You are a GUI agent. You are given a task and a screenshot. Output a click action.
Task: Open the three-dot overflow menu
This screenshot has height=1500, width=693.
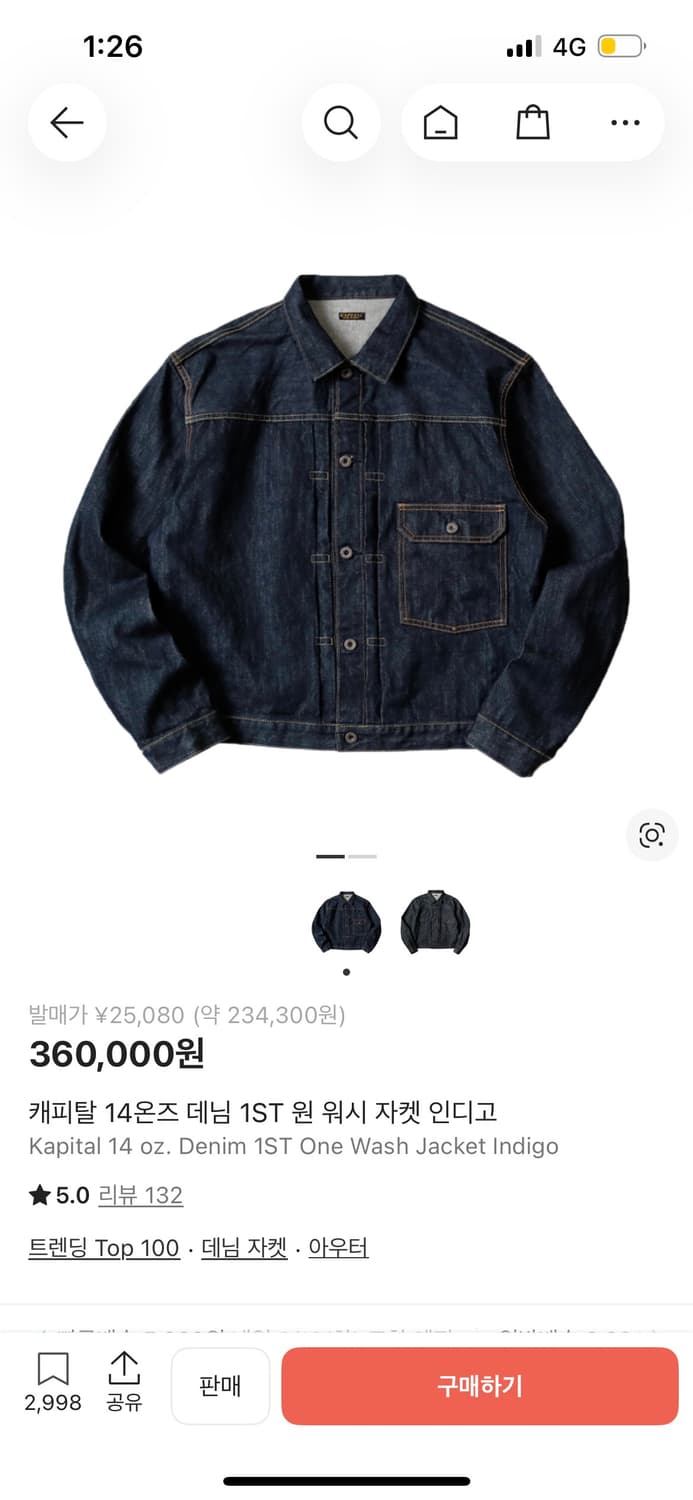624,123
